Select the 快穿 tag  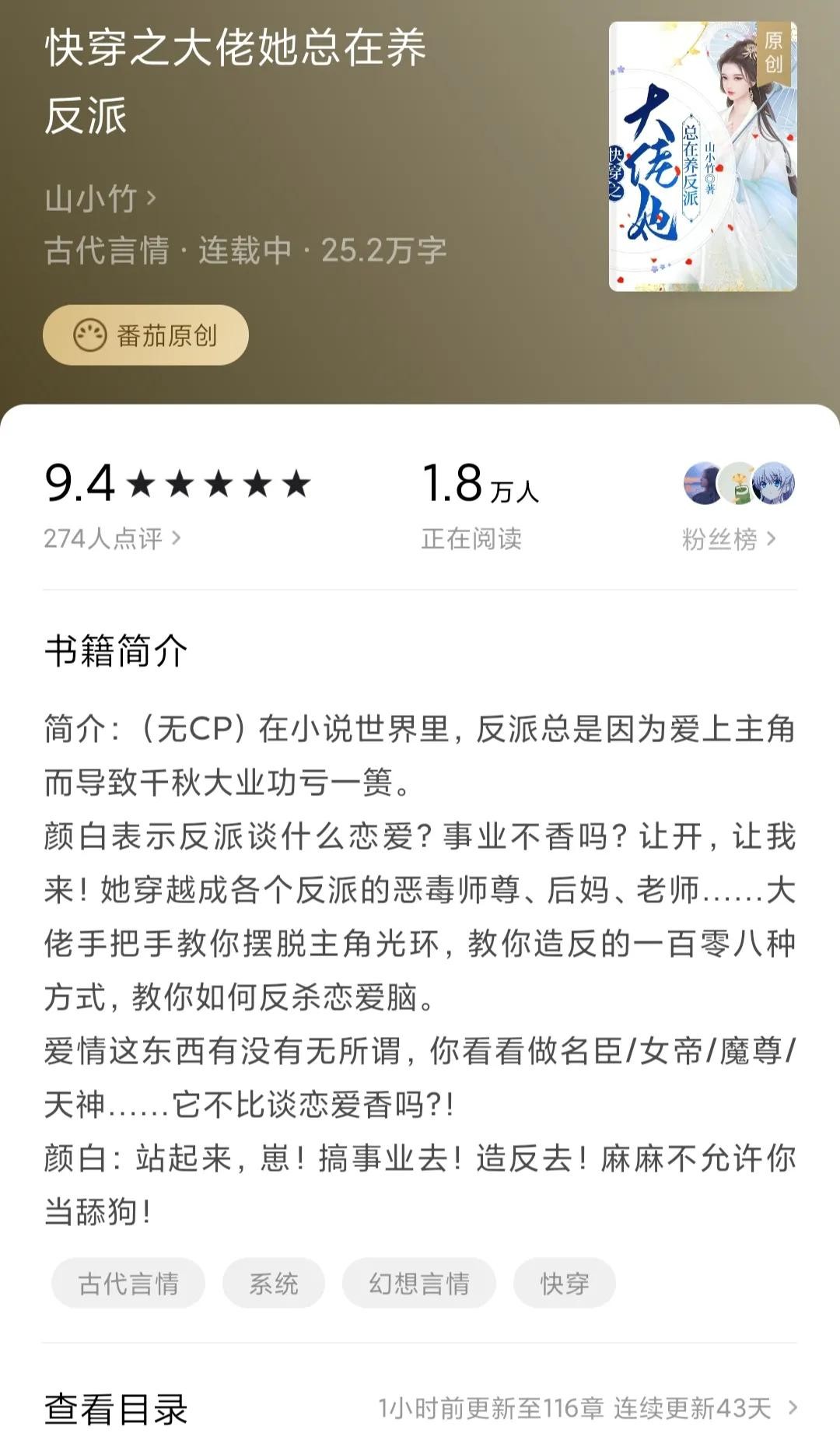click(x=564, y=1283)
